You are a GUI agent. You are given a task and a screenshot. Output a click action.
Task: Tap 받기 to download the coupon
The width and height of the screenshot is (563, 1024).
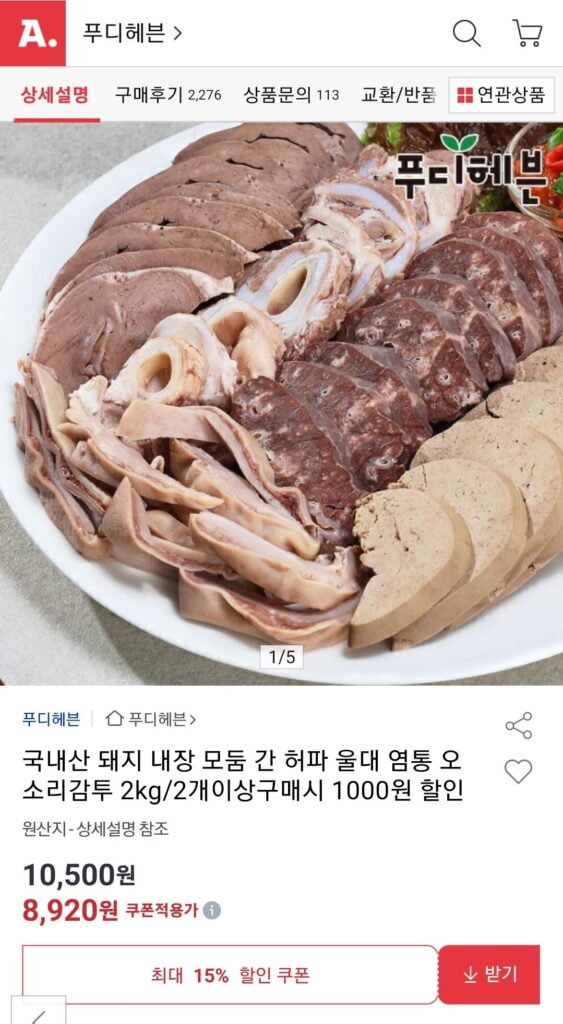pyautogui.click(x=489, y=975)
